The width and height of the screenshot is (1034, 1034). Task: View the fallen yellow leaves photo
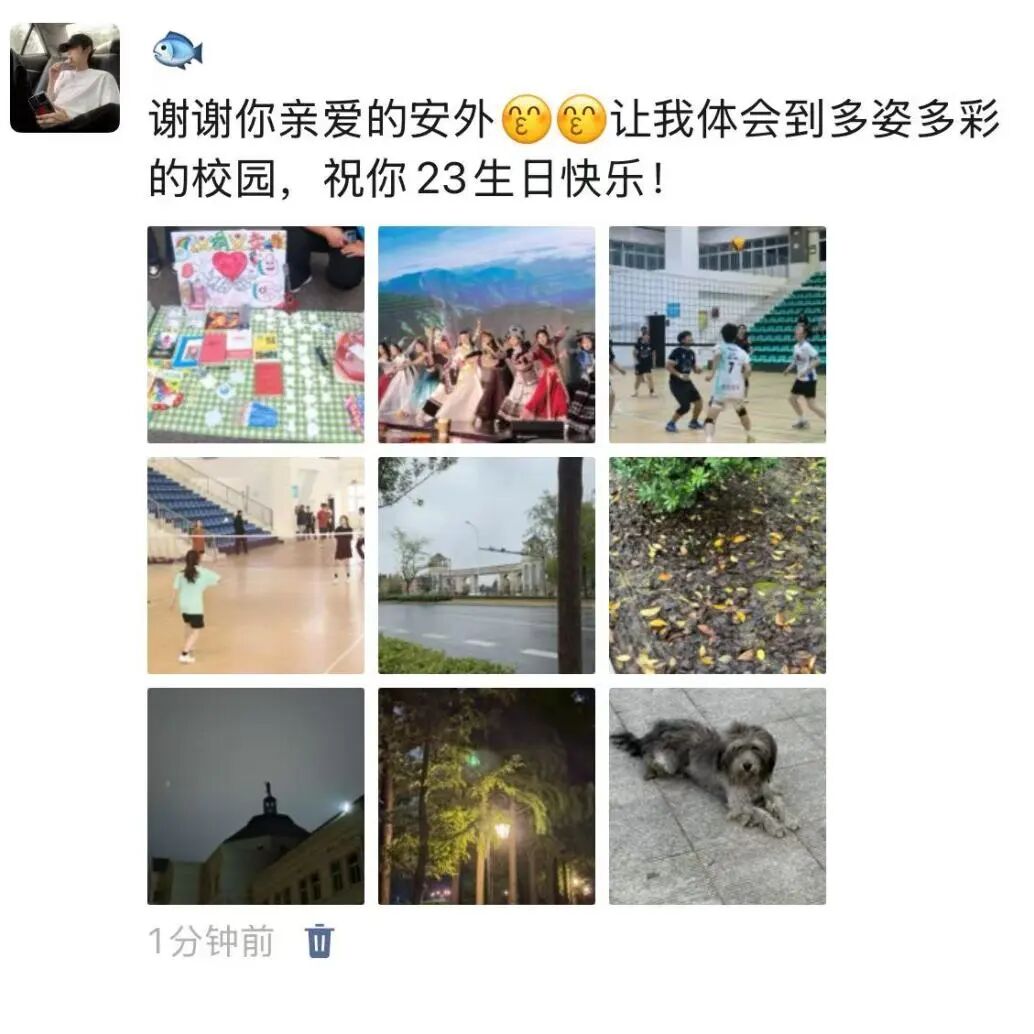[x=717, y=565]
